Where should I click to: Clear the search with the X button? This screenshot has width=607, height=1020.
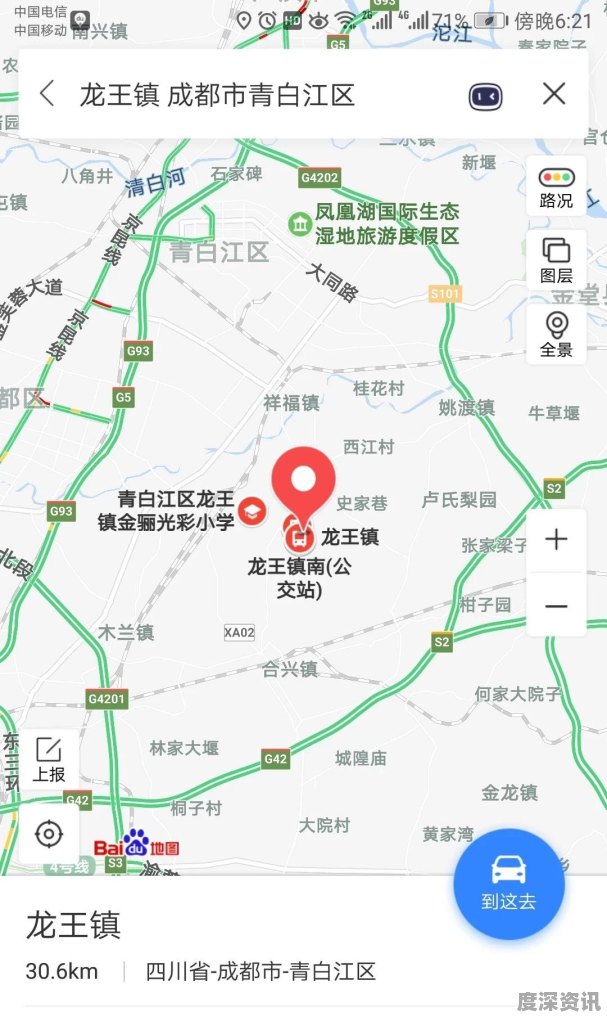(554, 94)
